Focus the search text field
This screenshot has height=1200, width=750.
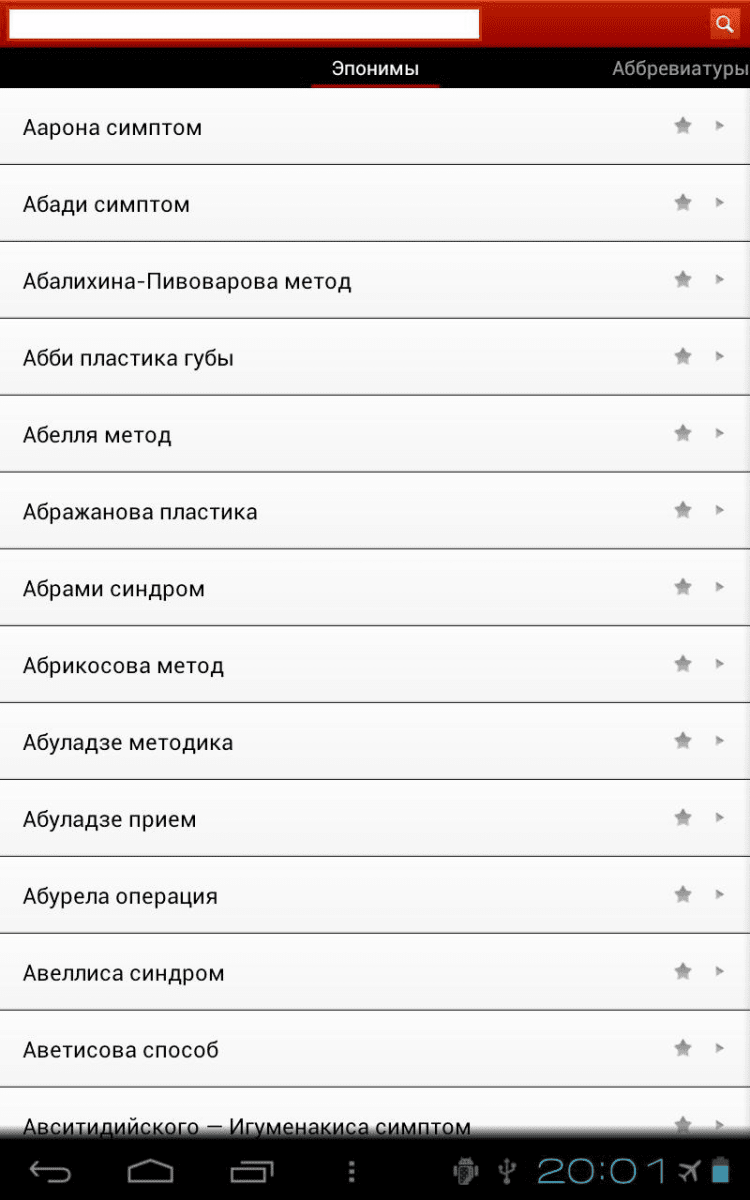[x=244, y=24]
